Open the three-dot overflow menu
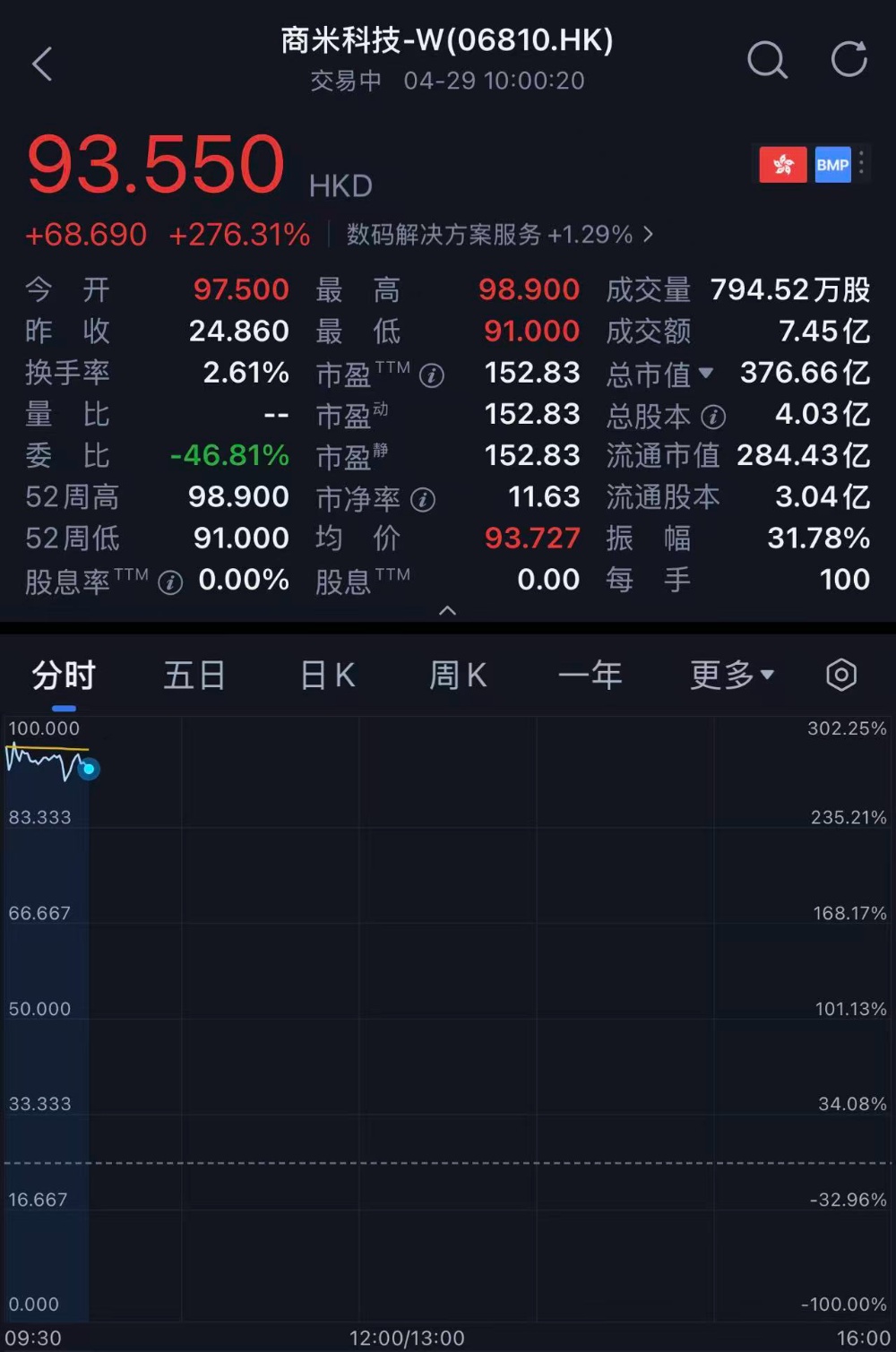The height and width of the screenshot is (1352, 896). pyautogui.click(x=860, y=164)
